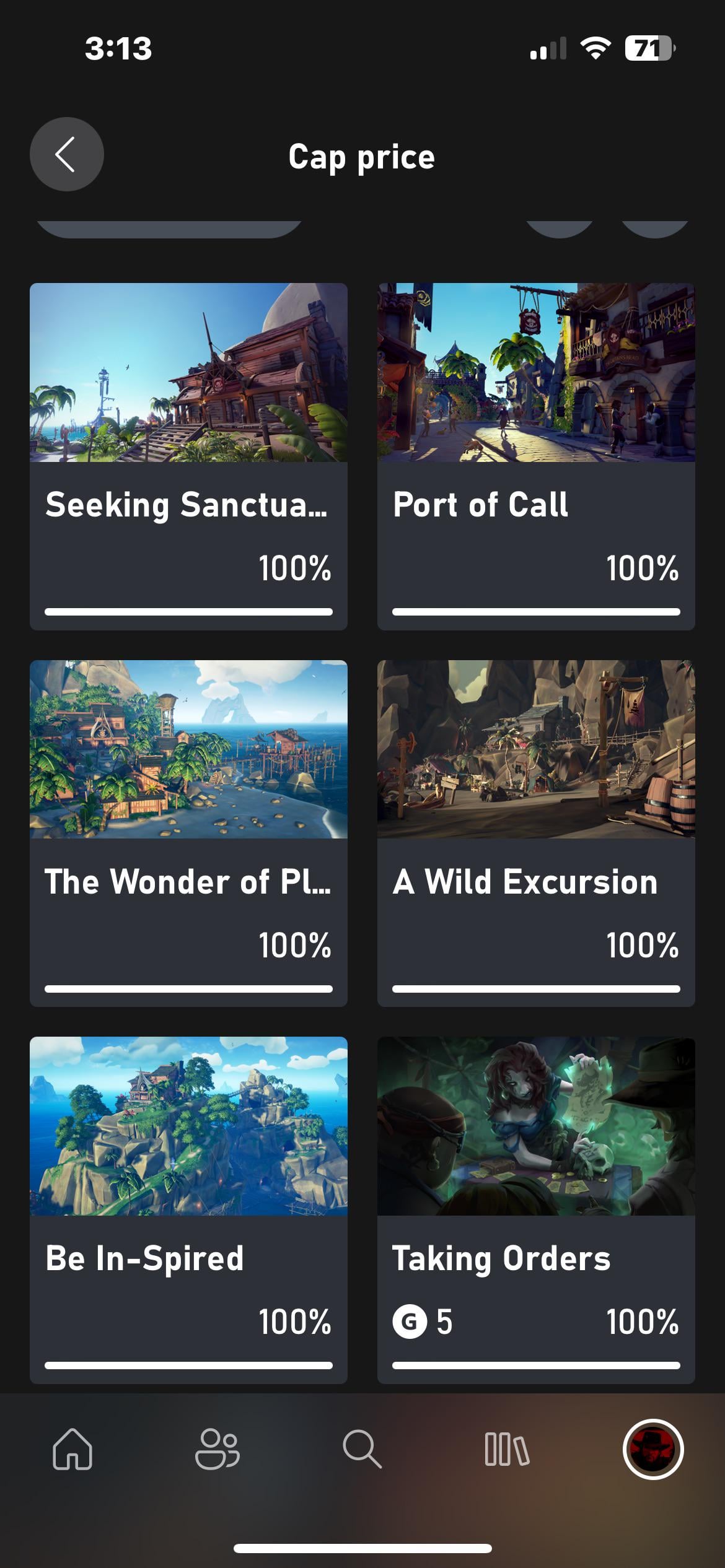View the Taking Orders achievement details
Screen dimensions: 725x1568
tap(536, 1209)
